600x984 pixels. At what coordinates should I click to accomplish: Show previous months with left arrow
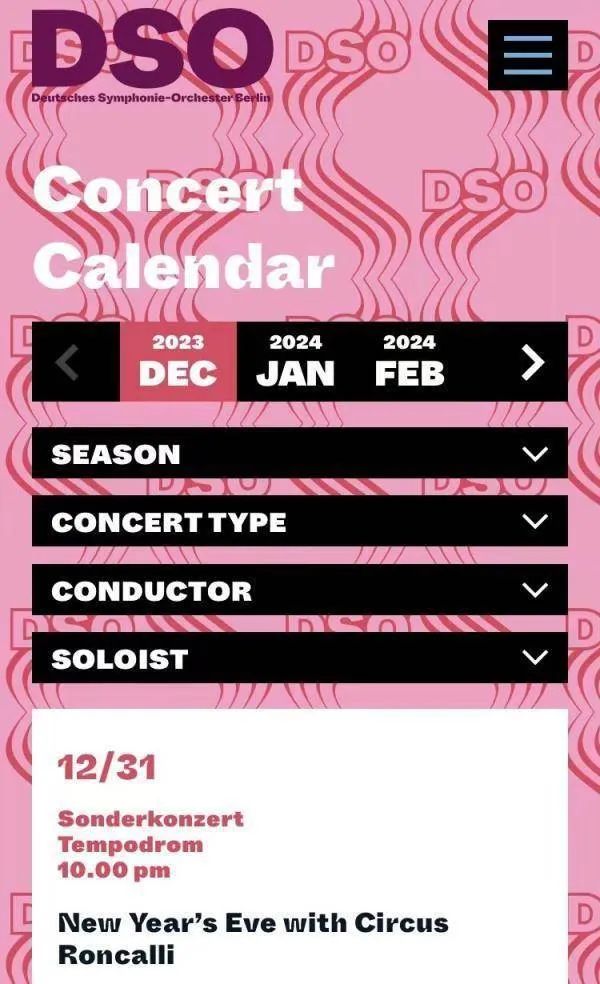tap(67, 362)
